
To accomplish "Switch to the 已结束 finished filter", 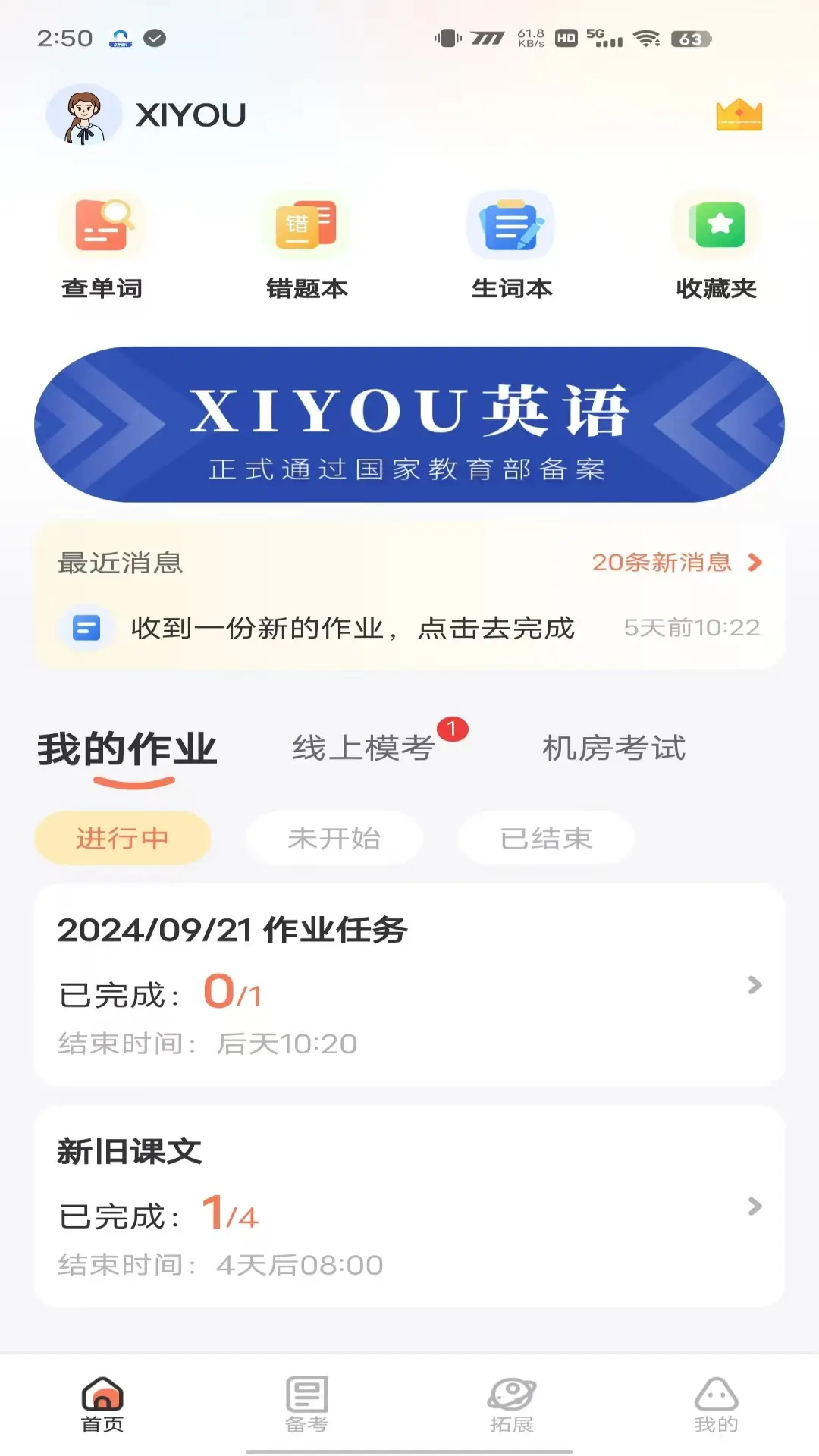I will coord(545,838).
